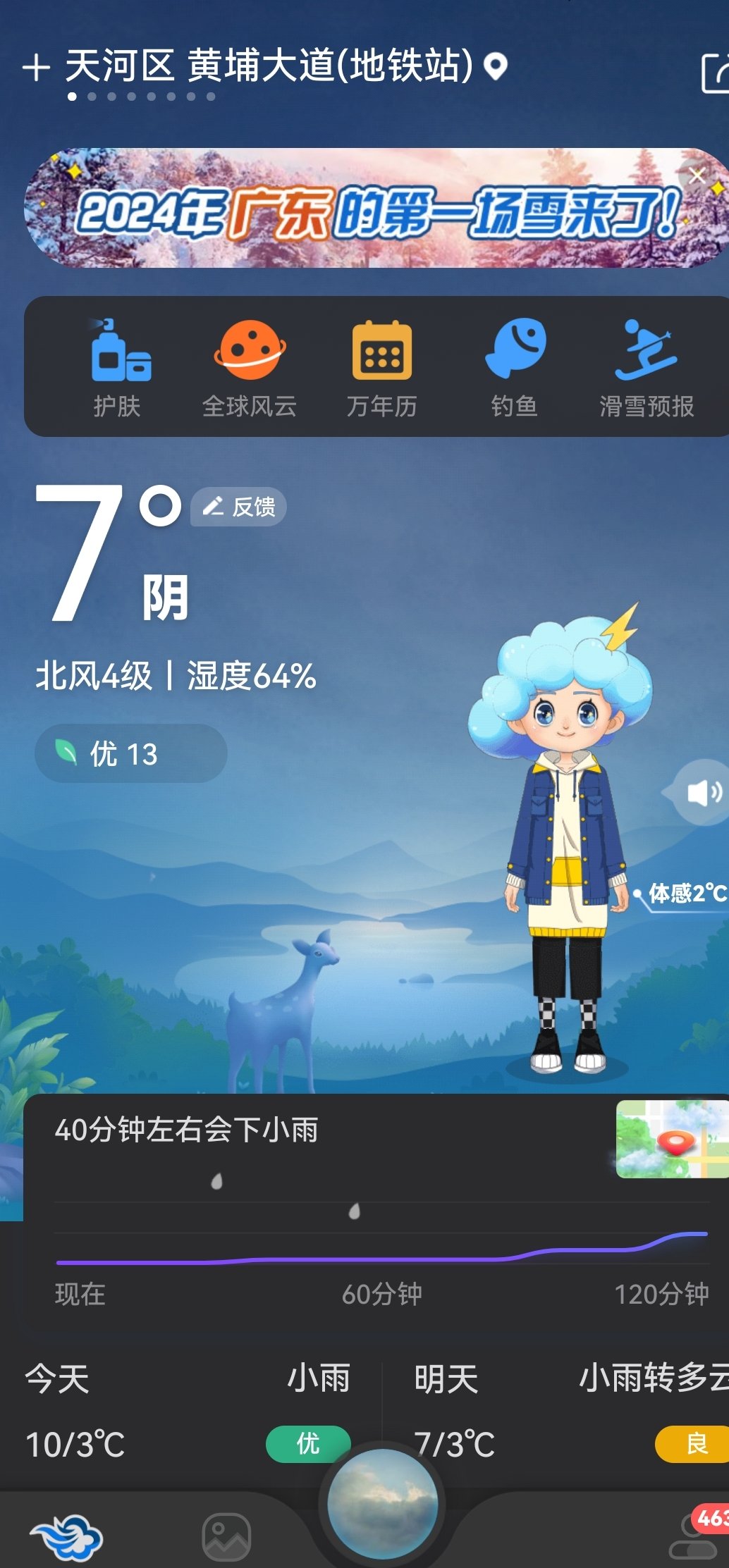Open the rain radar map thumbnail
729x1568 pixels.
tap(671, 1139)
